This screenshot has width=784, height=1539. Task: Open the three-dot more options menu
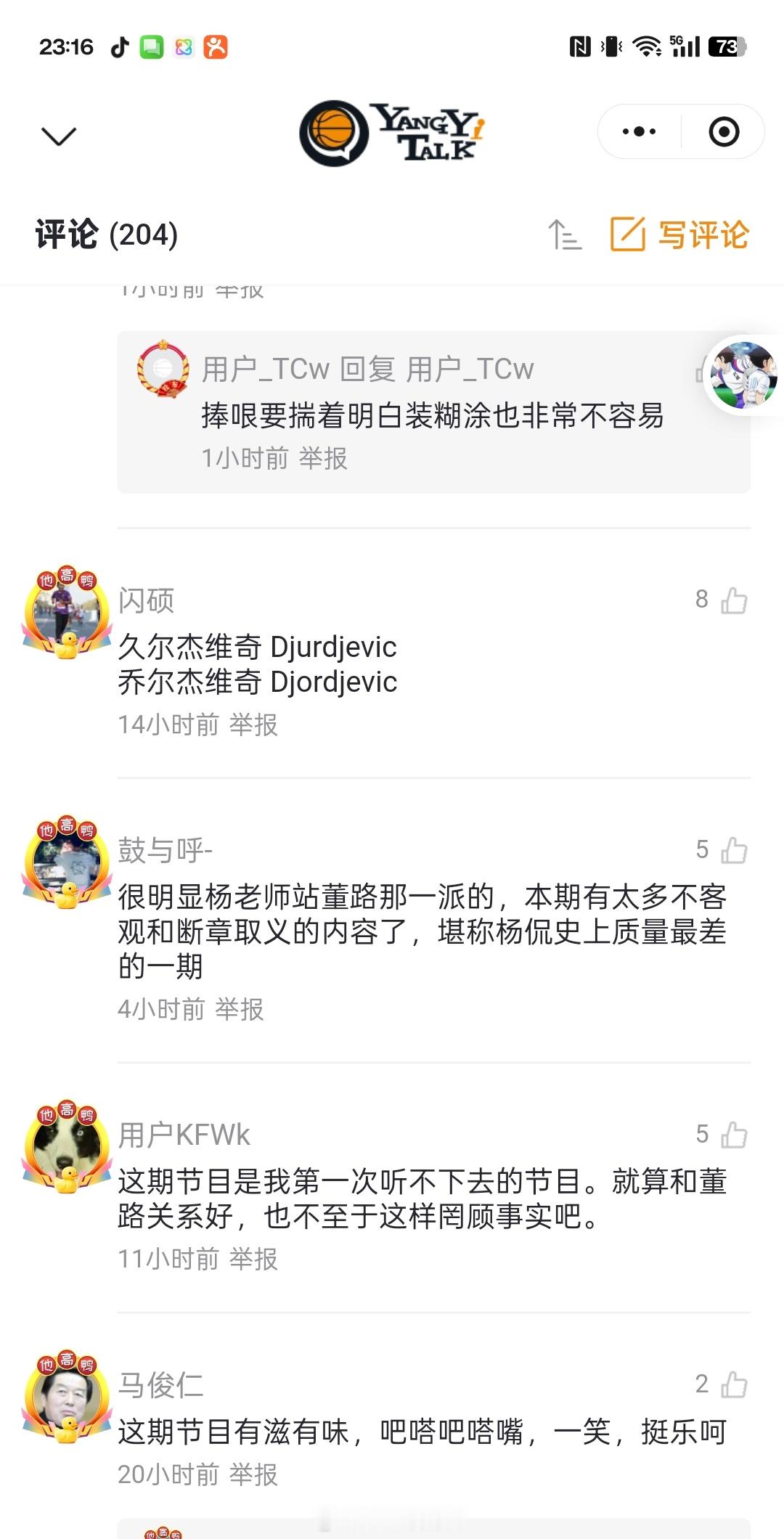[637, 131]
